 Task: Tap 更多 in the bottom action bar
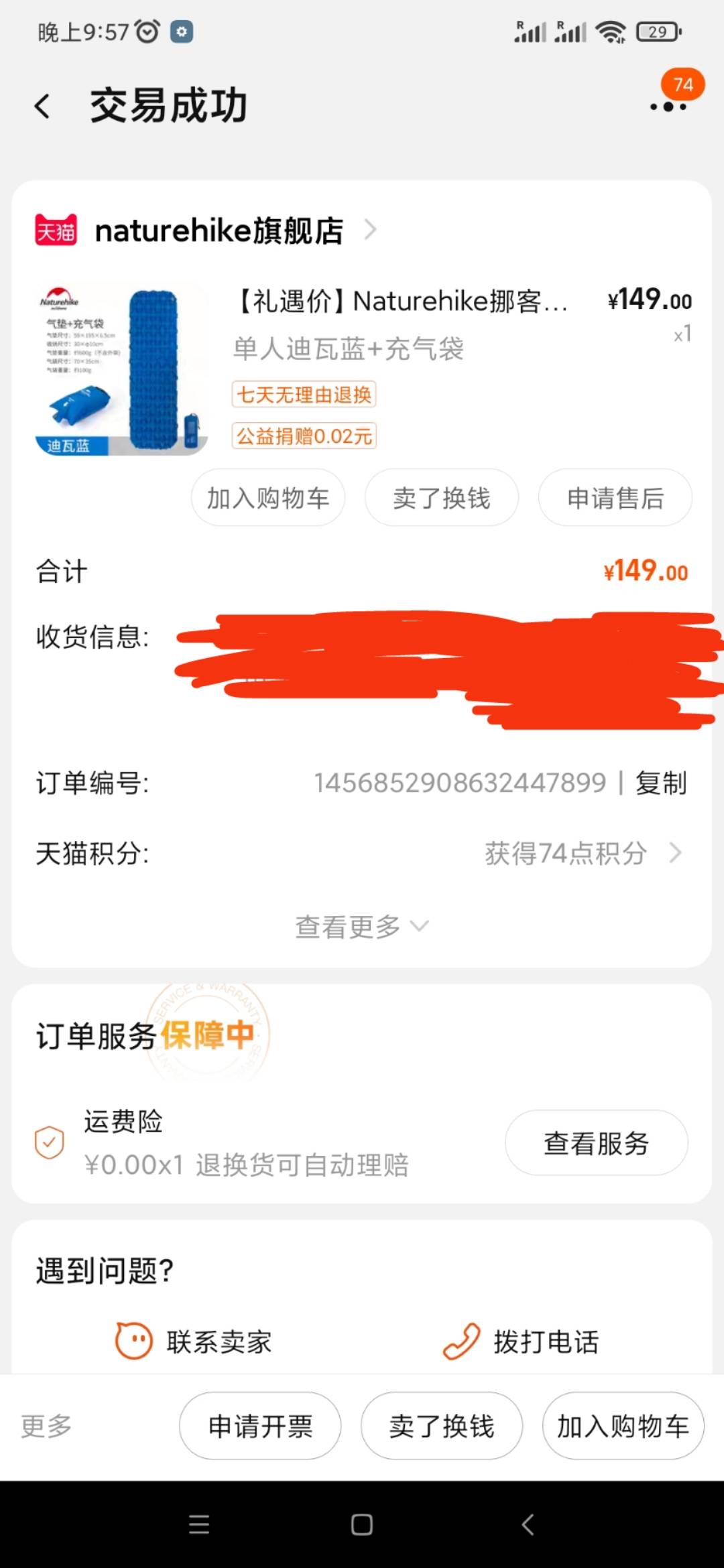click(44, 1426)
